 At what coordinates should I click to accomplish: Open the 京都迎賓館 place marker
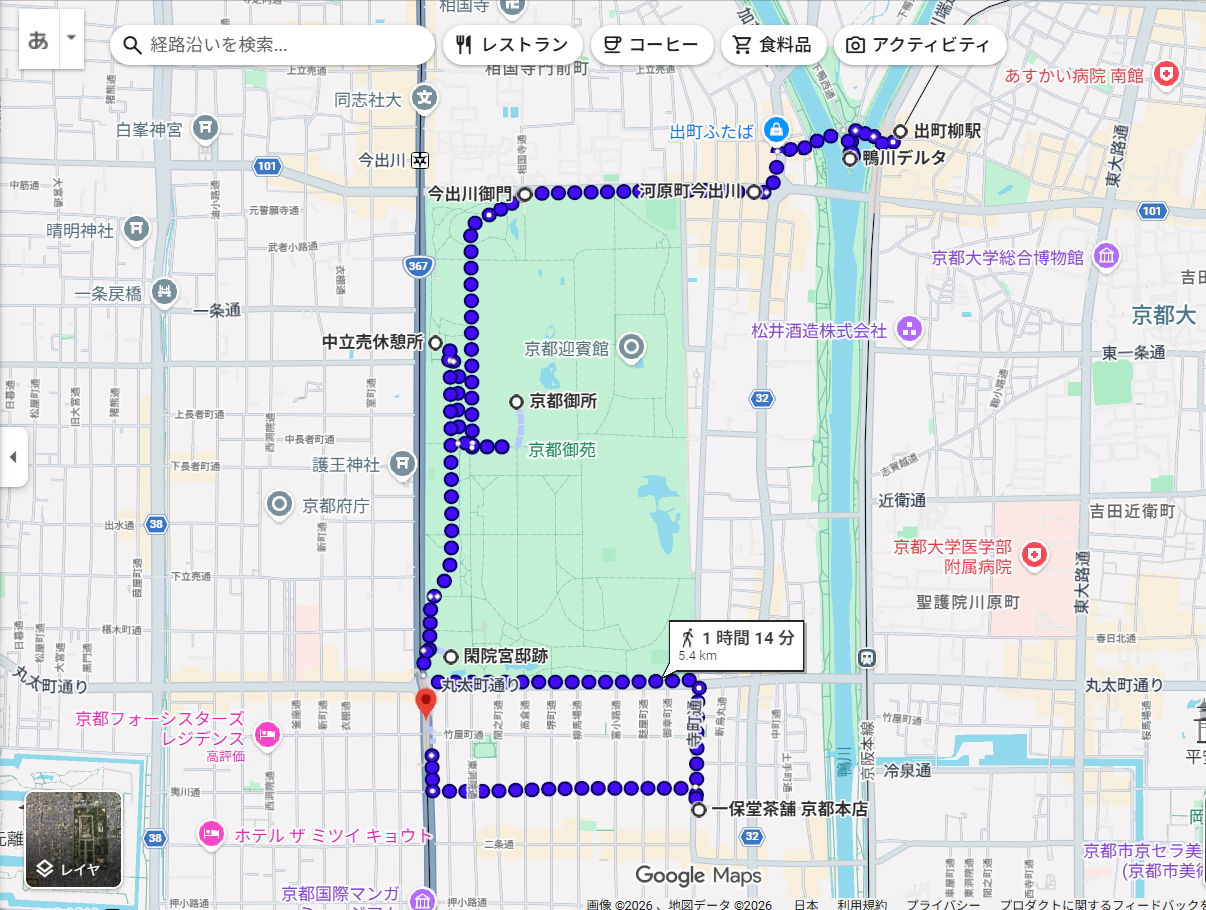631,348
